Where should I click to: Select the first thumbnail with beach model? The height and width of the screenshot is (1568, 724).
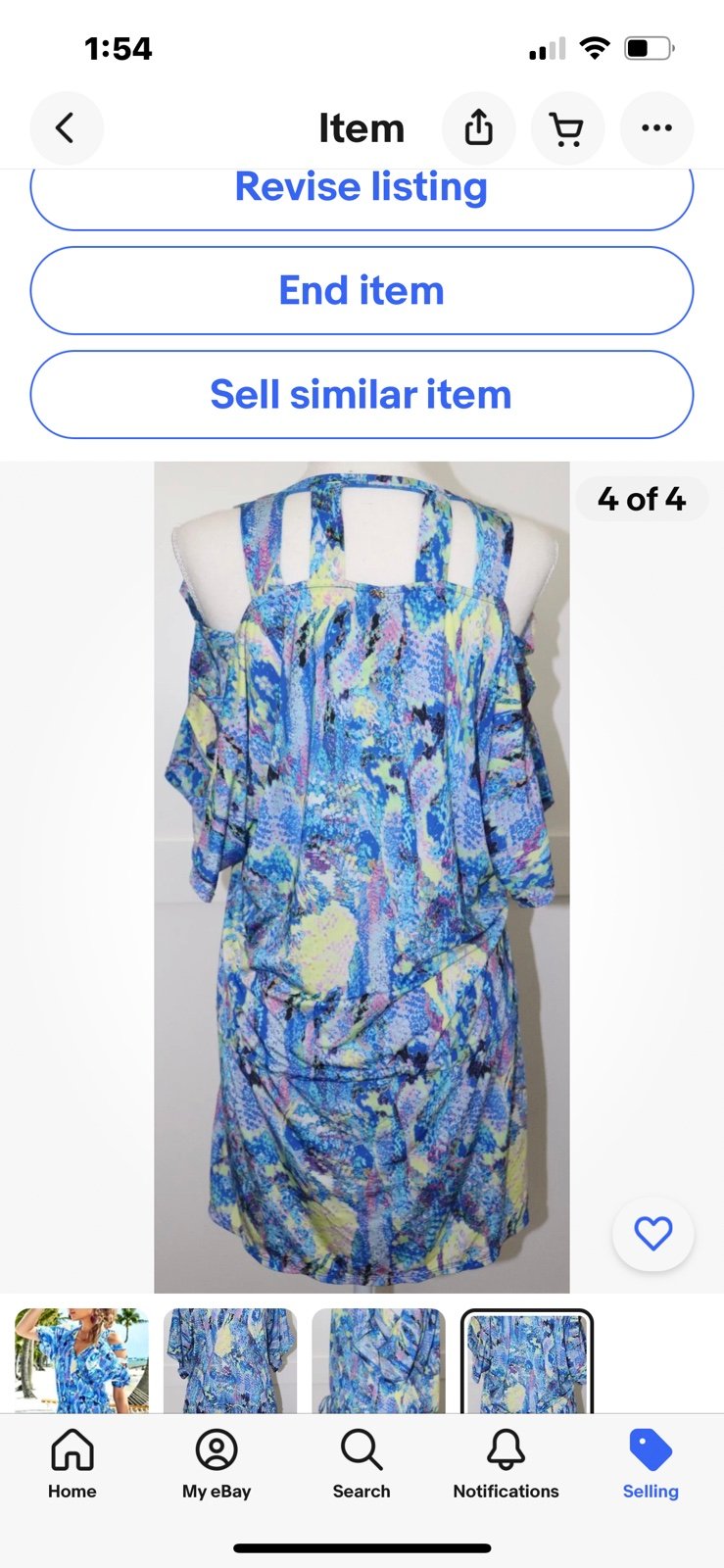81,1360
